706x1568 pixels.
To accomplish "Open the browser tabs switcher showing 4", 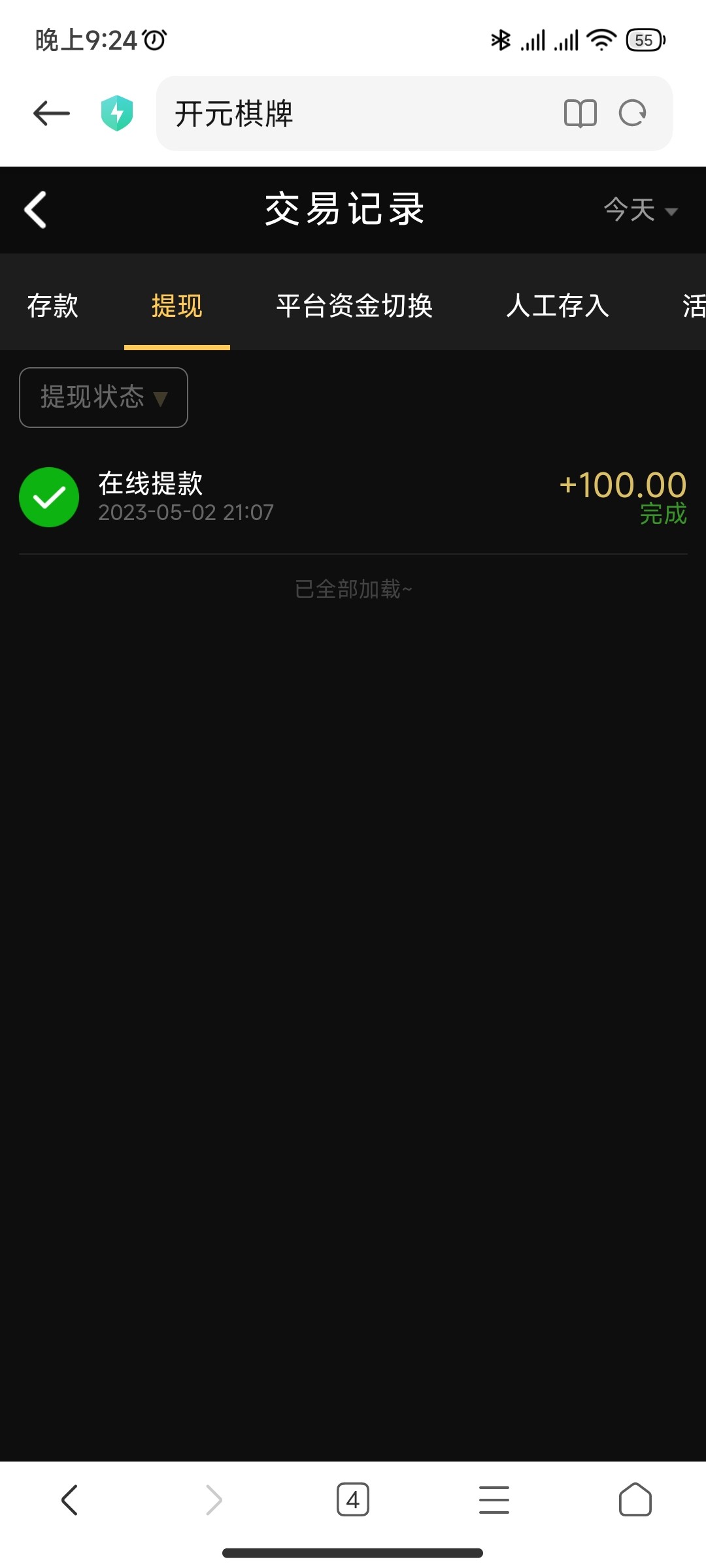I will pyautogui.click(x=353, y=1499).
